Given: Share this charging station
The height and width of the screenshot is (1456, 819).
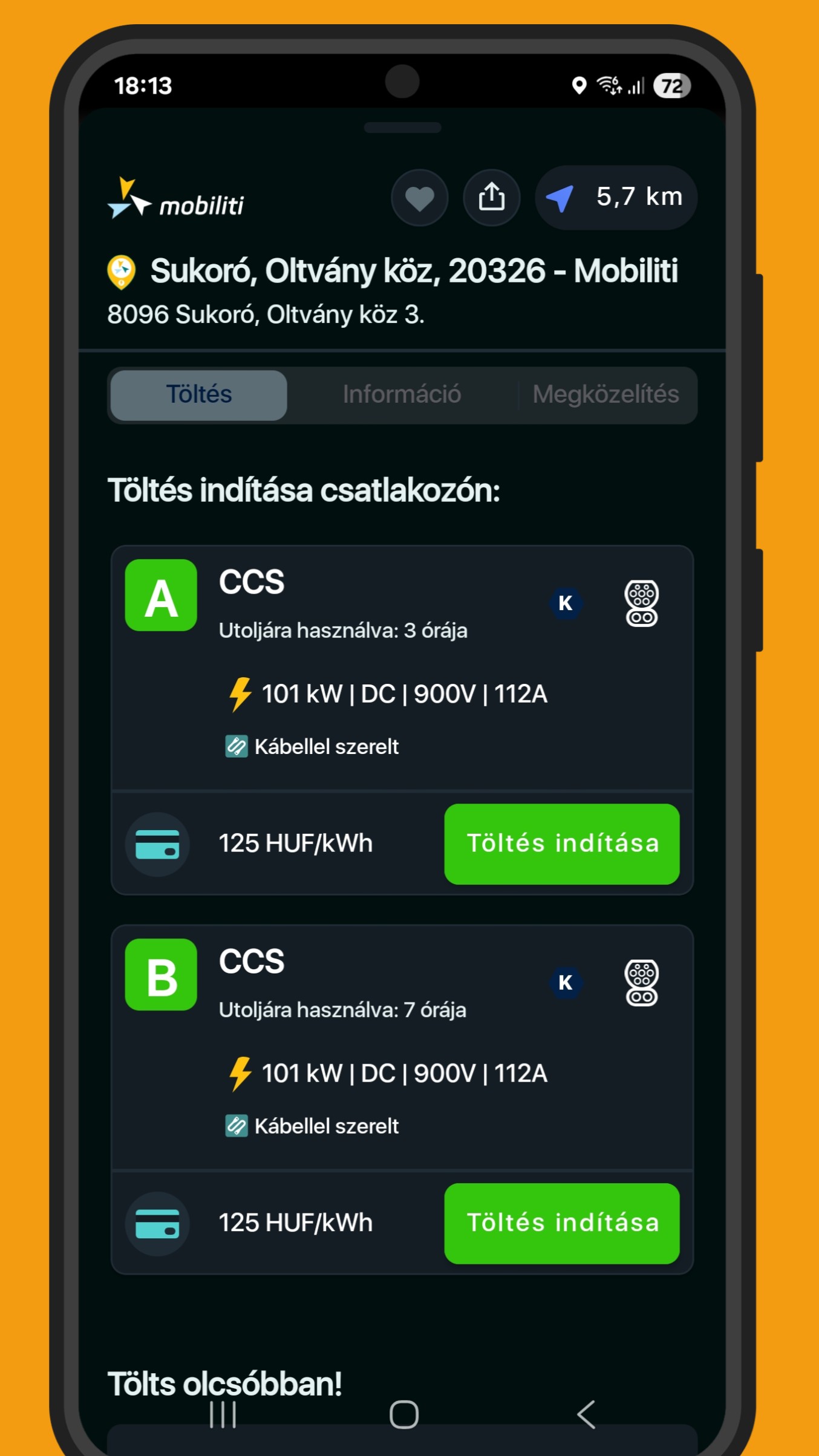Looking at the screenshot, I should (491, 198).
